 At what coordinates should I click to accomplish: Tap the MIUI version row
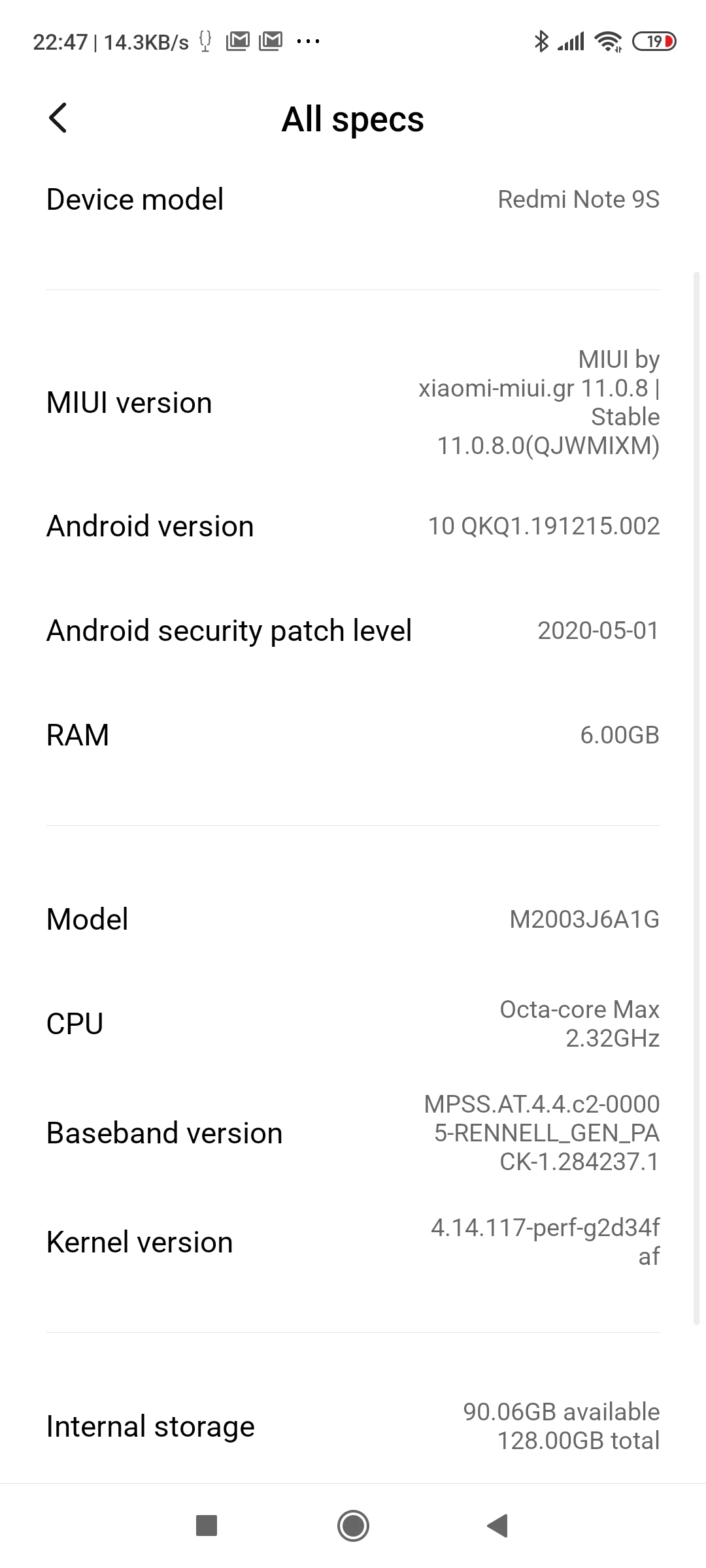click(353, 402)
